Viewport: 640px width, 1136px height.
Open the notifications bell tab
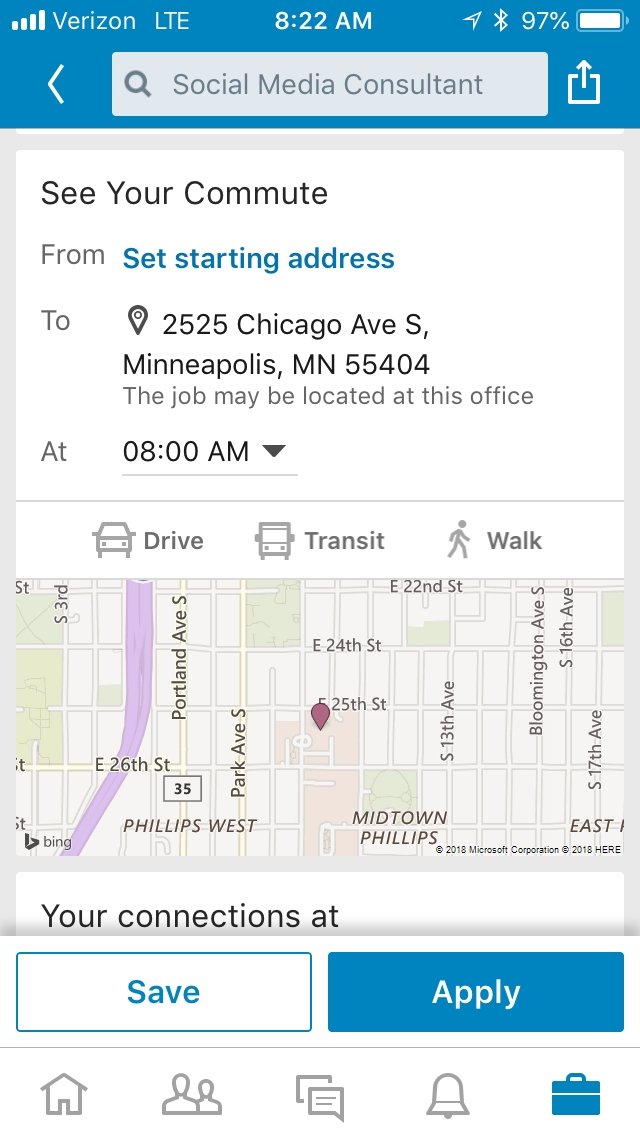pos(447,1095)
